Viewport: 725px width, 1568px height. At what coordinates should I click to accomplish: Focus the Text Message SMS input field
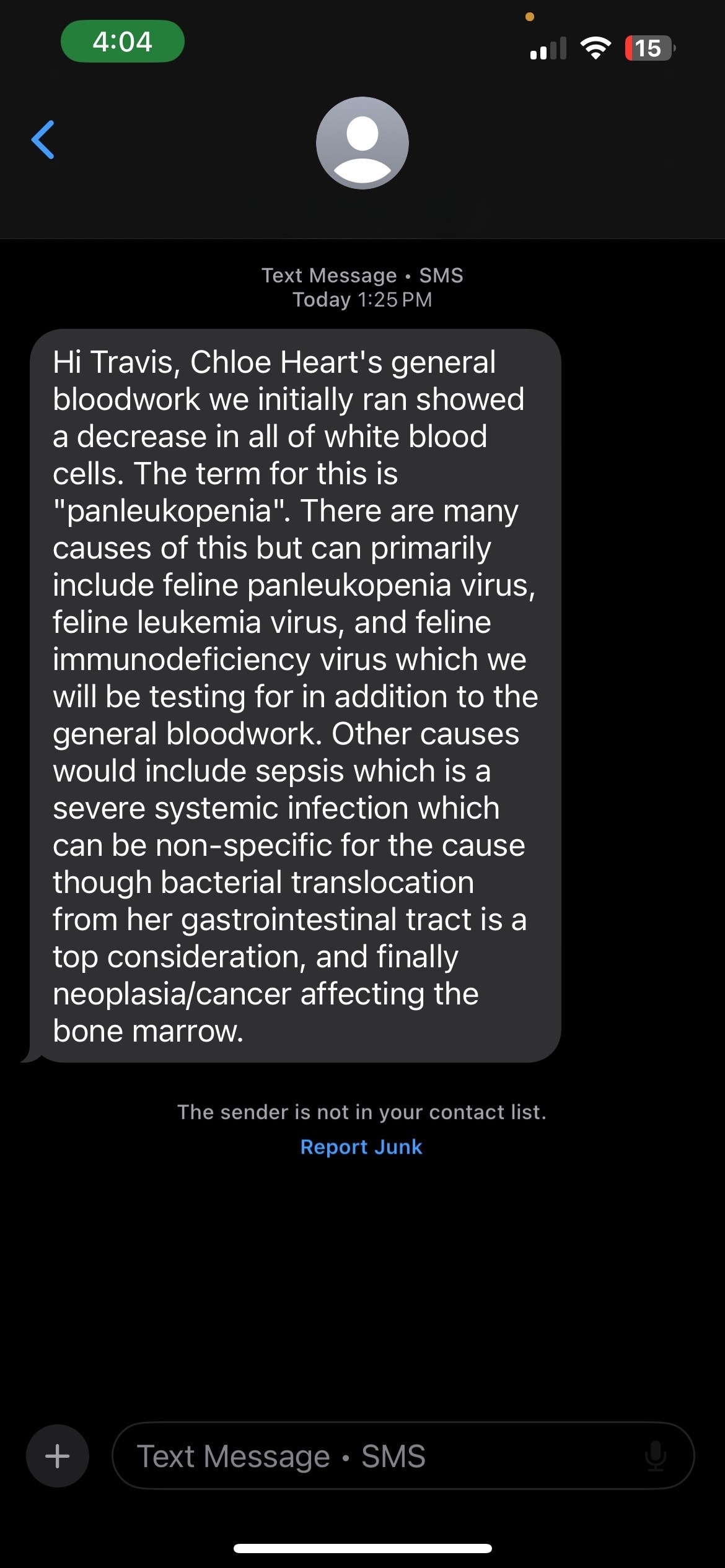(x=372, y=1456)
